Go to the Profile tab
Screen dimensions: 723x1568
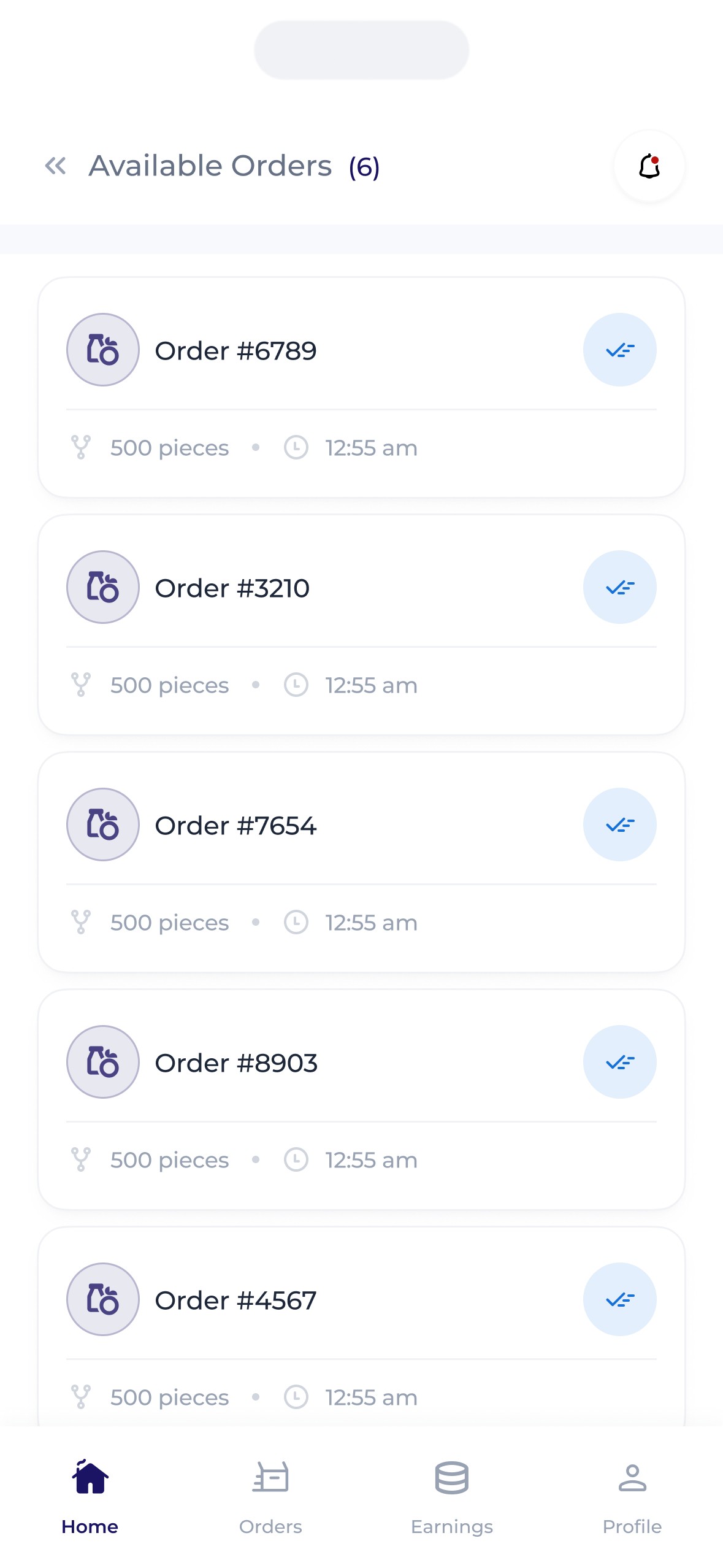point(632,1497)
